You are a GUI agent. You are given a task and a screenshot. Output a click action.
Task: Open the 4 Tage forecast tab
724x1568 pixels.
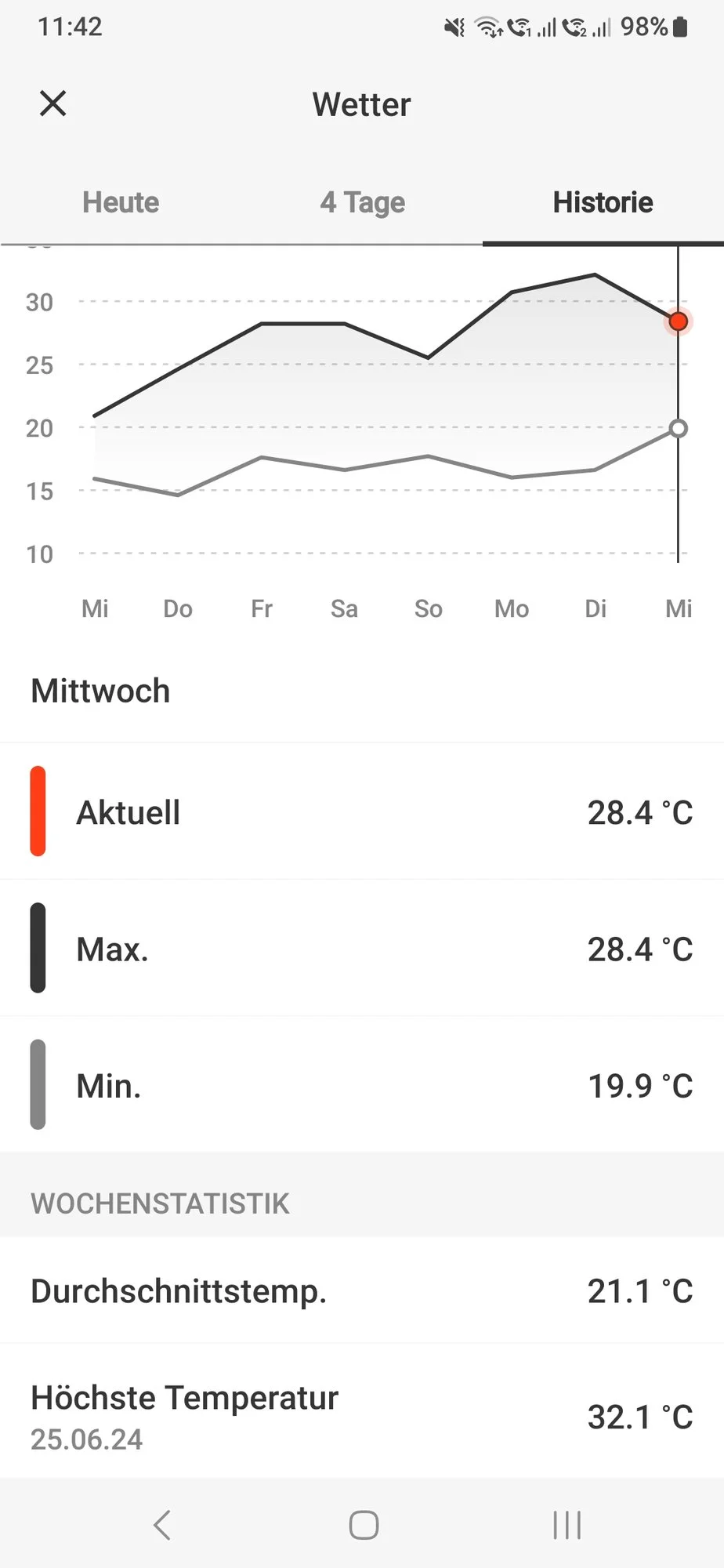[x=362, y=202]
